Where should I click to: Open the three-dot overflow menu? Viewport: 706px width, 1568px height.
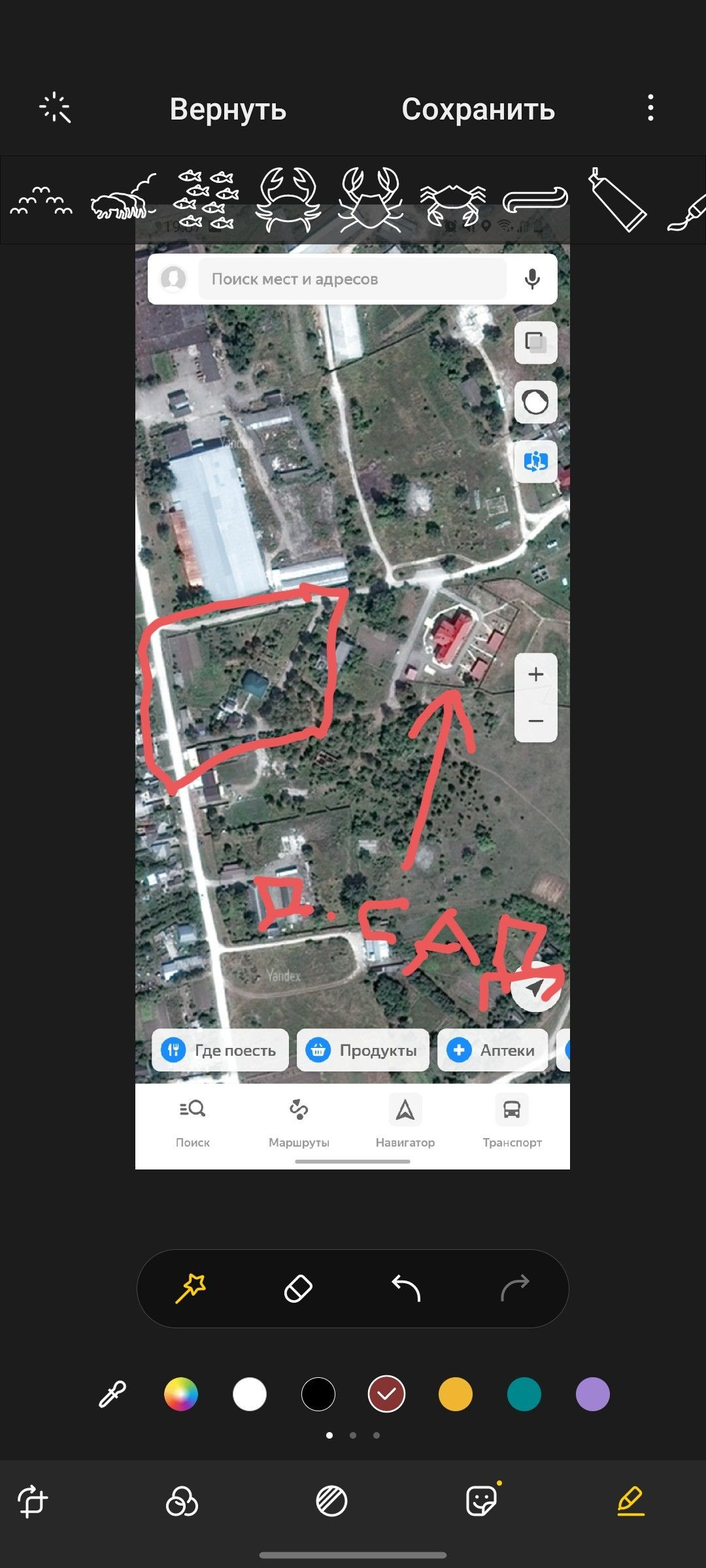pyautogui.click(x=650, y=108)
